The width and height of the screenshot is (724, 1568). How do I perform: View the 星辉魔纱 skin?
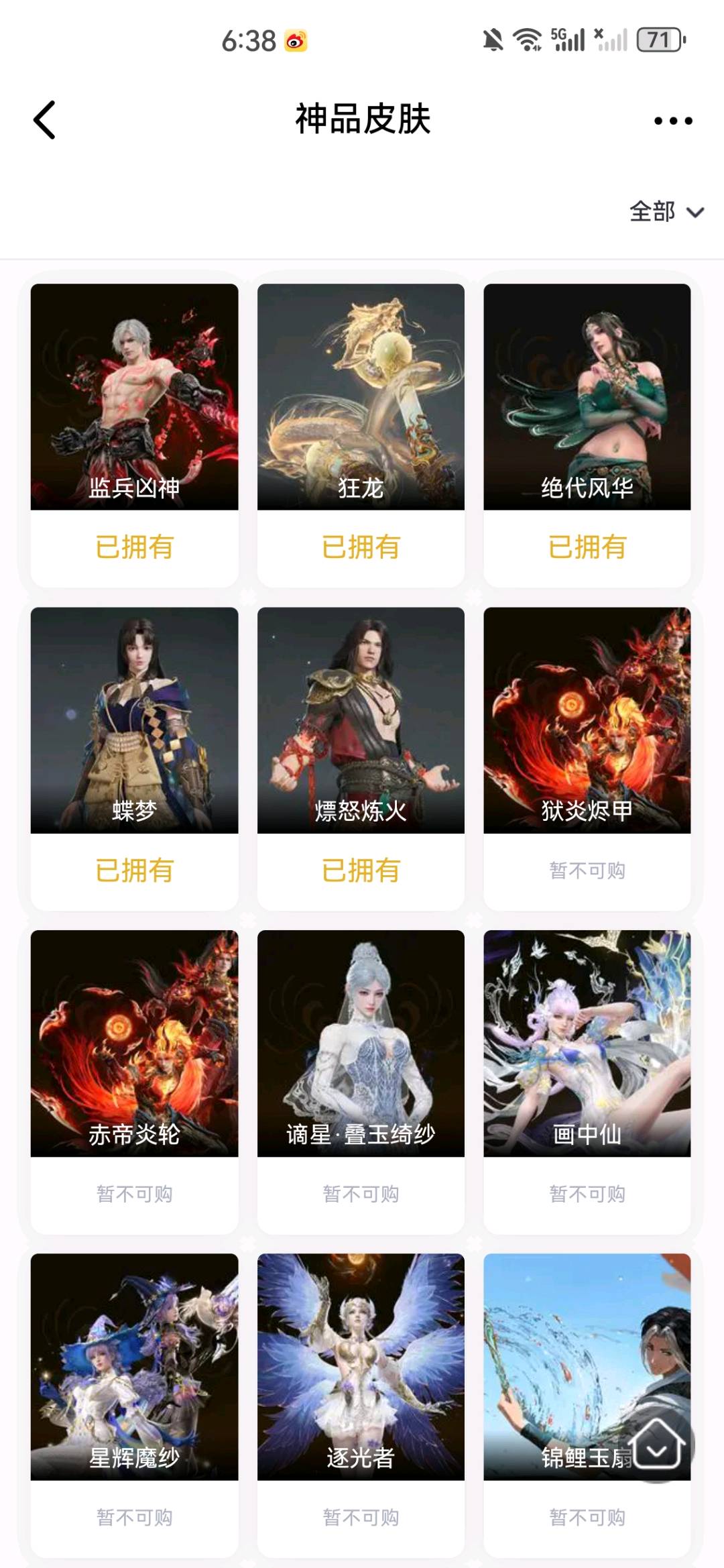pos(134,1367)
